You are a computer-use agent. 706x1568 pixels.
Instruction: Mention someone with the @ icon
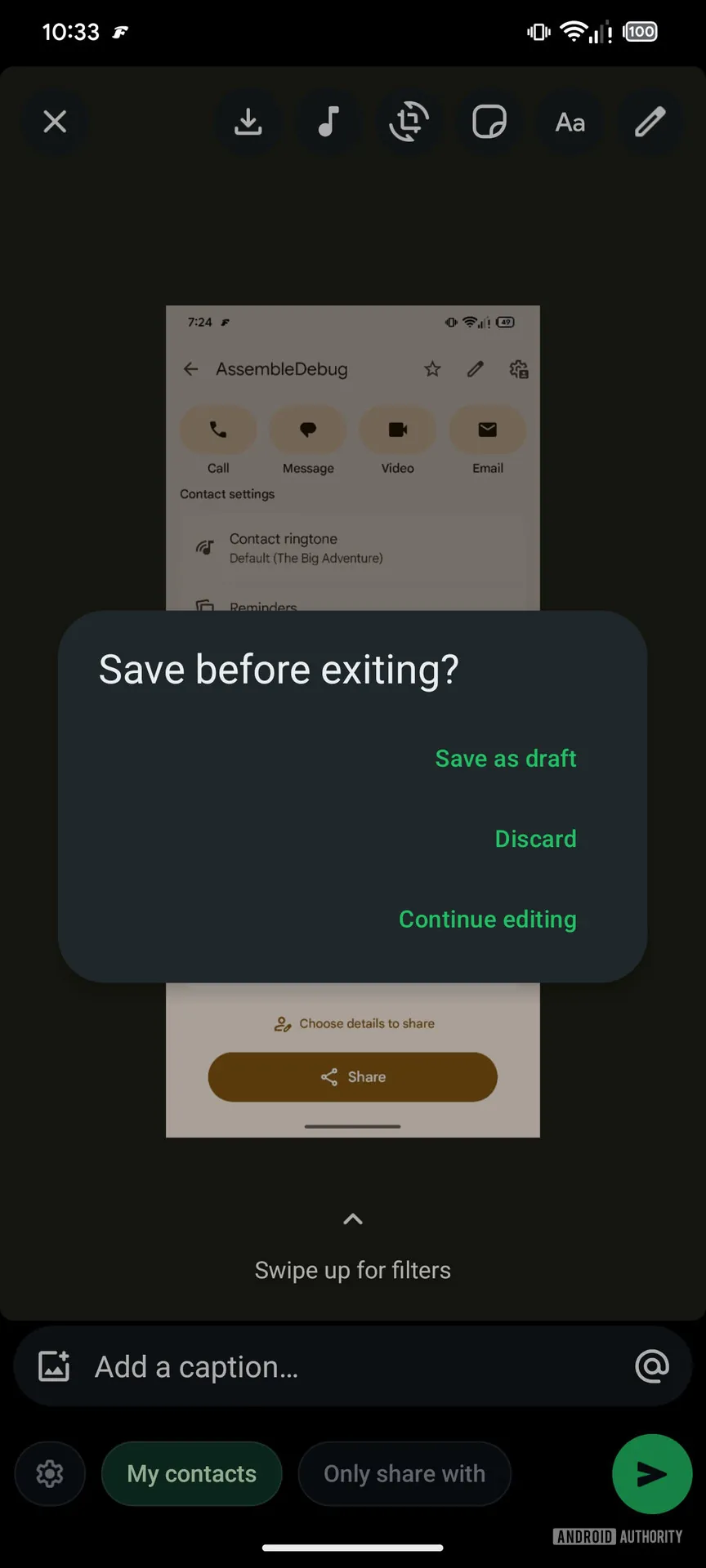pos(652,1366)
